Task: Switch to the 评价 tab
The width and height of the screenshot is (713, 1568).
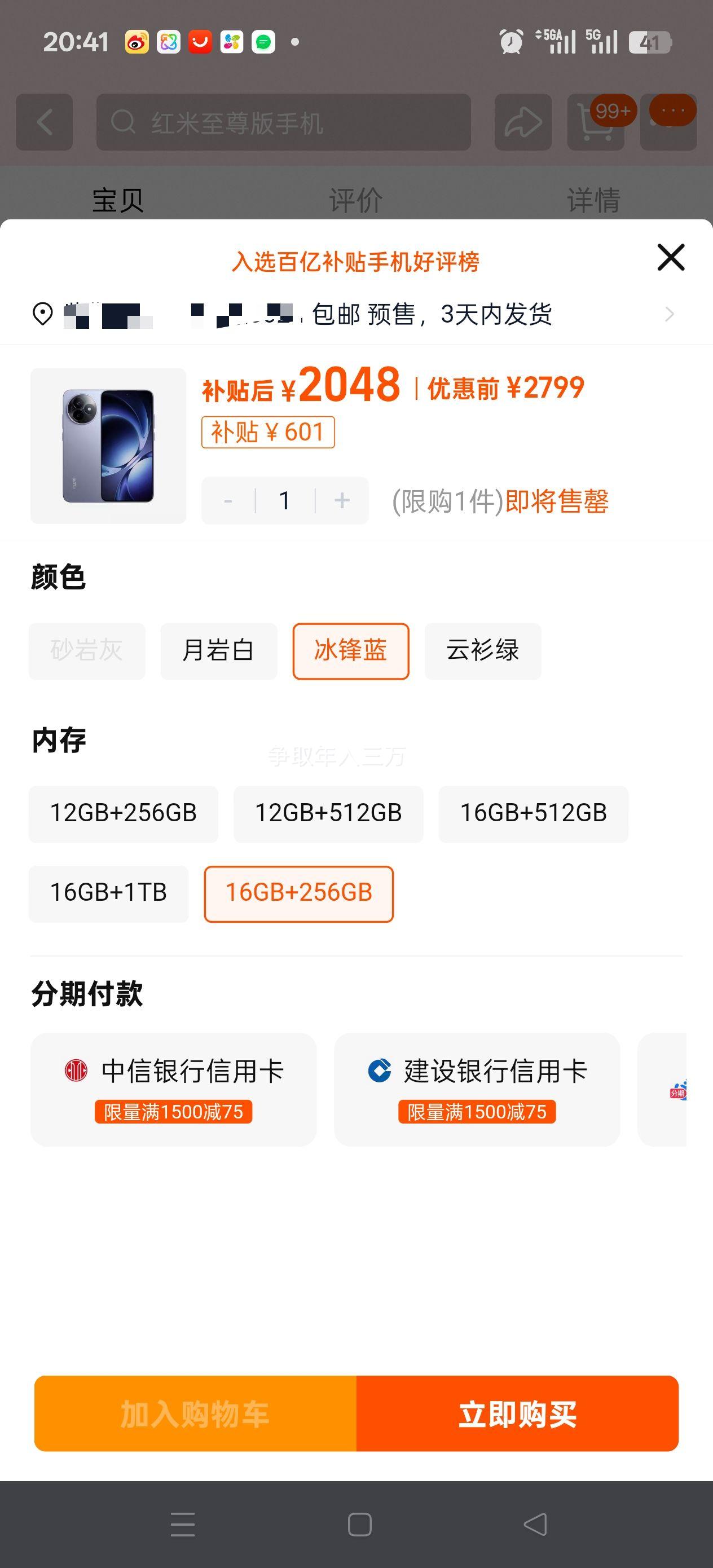Action: (355, 198)
